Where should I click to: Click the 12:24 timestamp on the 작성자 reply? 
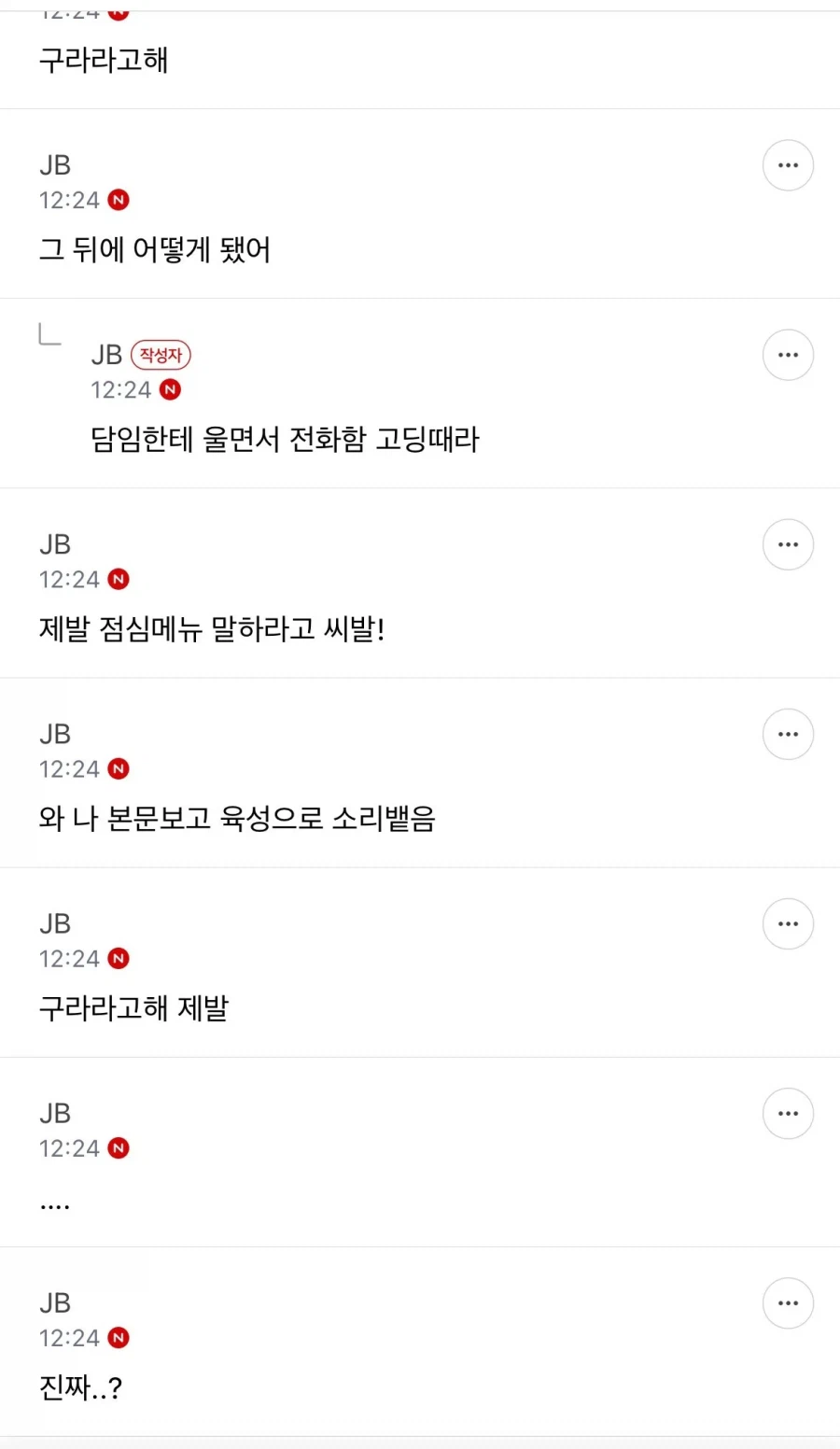pyautogui.click(x=120, y=389)
